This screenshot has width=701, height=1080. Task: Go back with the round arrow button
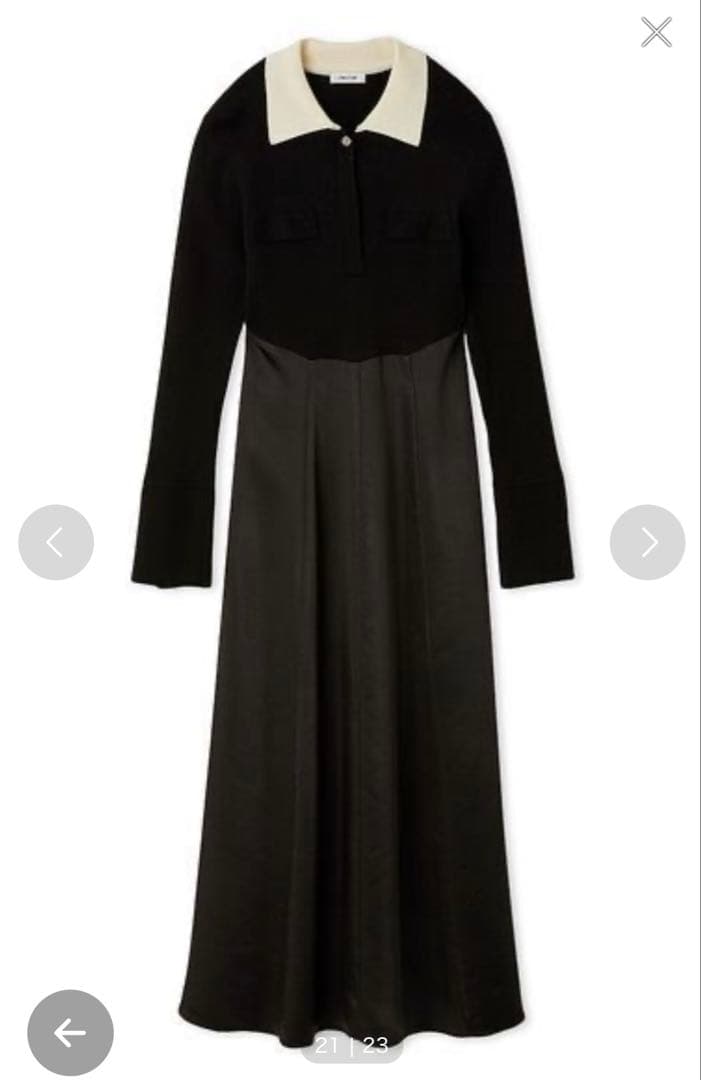tap(70, 1032)
